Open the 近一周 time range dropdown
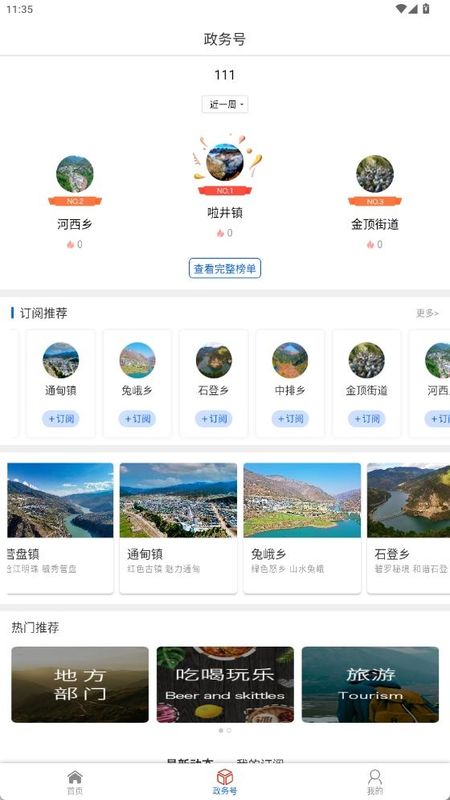The image size is (450, 800). click(x=224, y=104)
